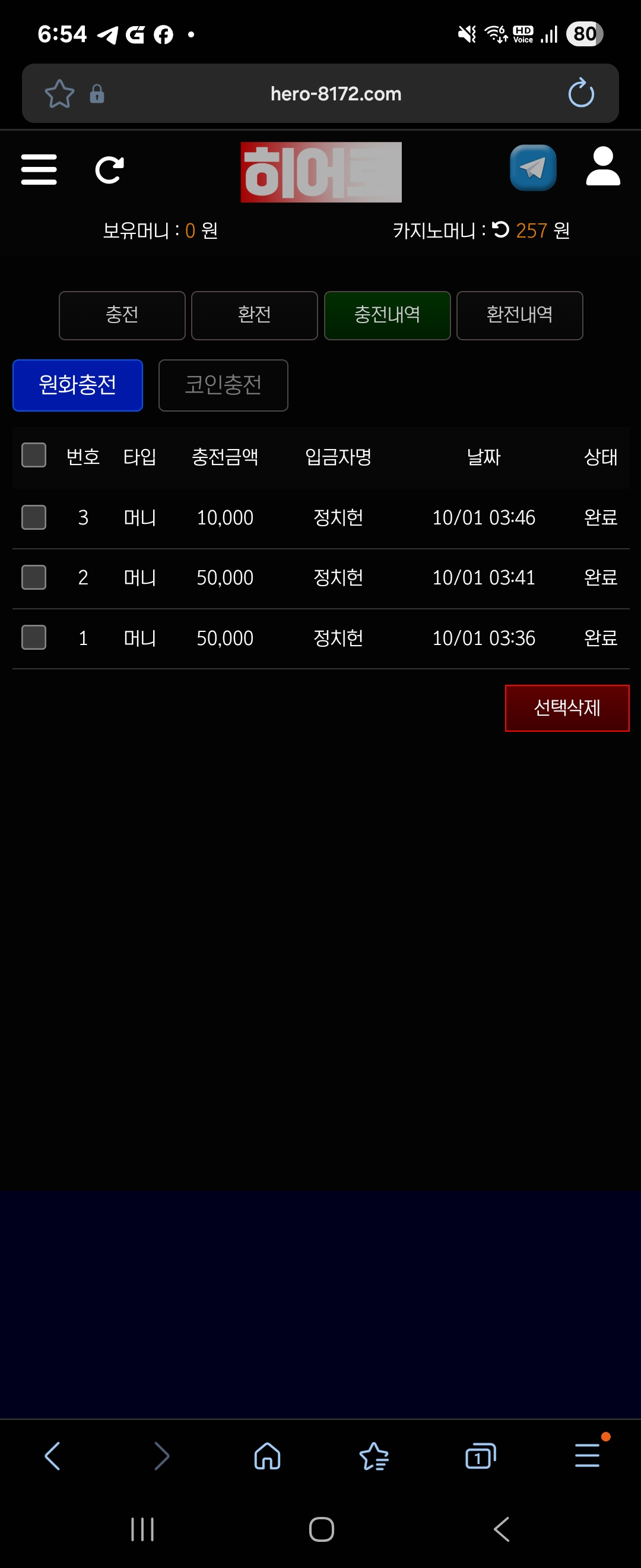Viewport: 641px width, 1568px height.
Task: Open the hamburger menu
Action: [x=39, y=169]
